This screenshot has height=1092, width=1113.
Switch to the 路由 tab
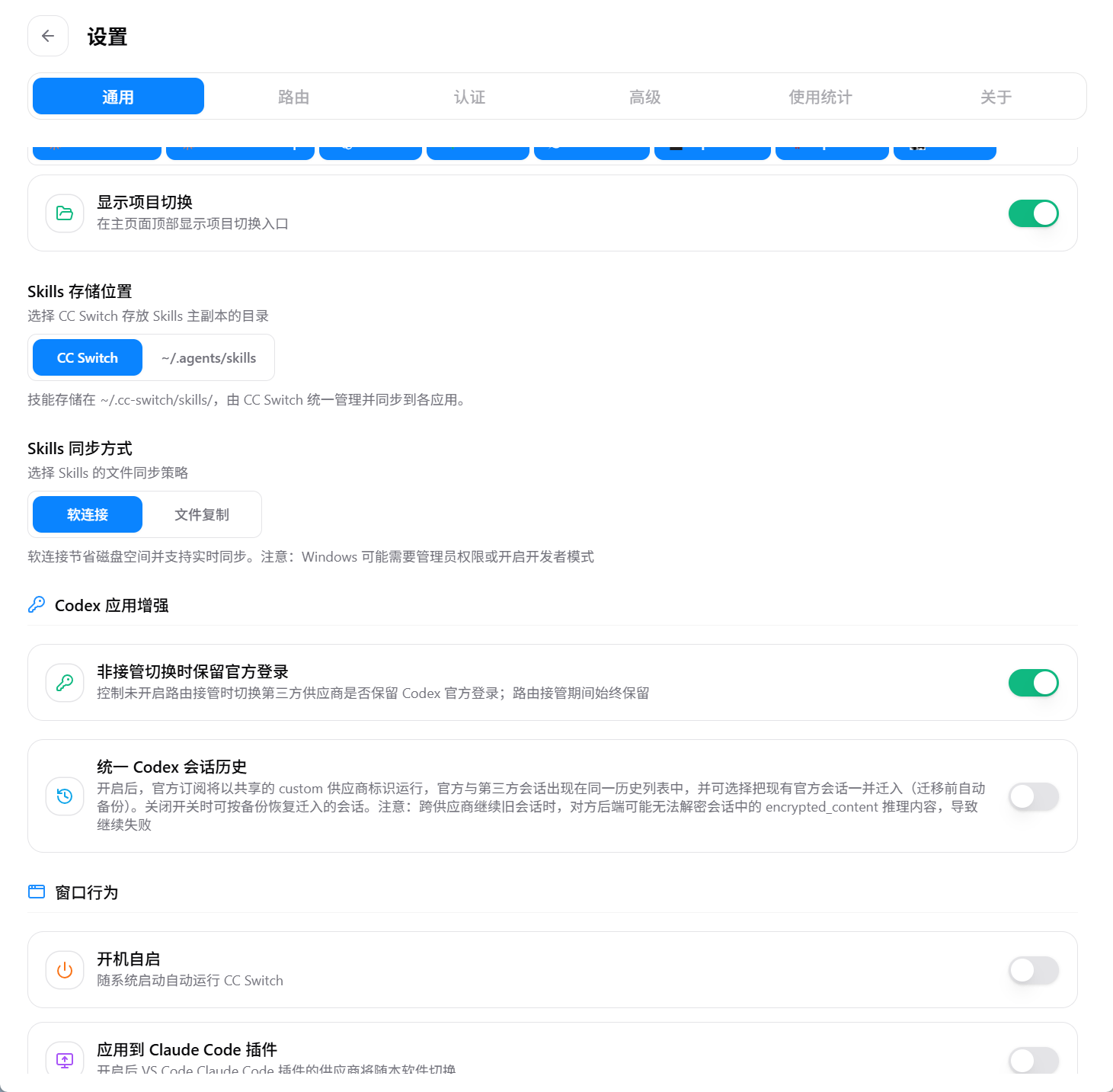[x=293, y=97]
